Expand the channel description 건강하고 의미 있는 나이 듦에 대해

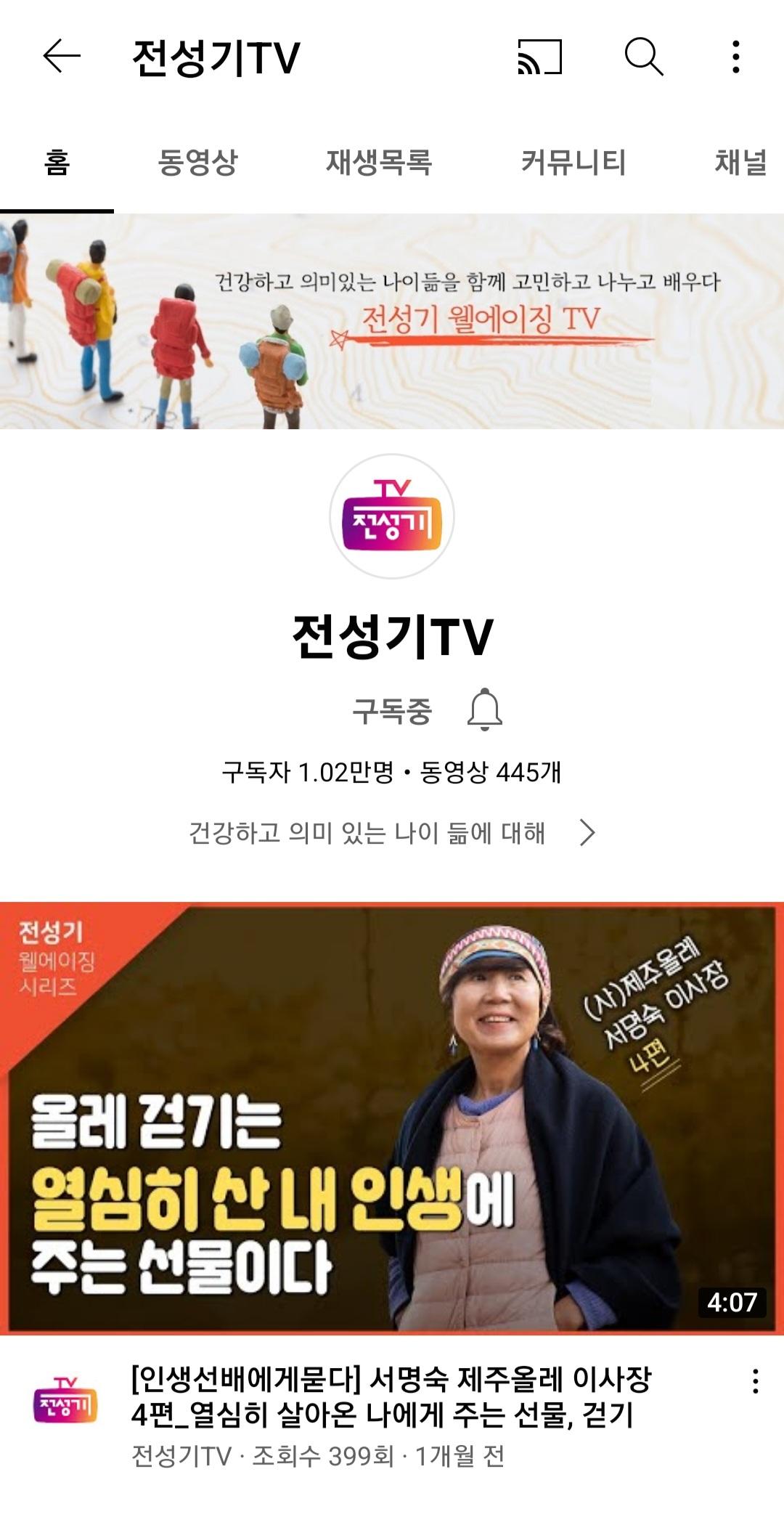[x=392, y=833]
